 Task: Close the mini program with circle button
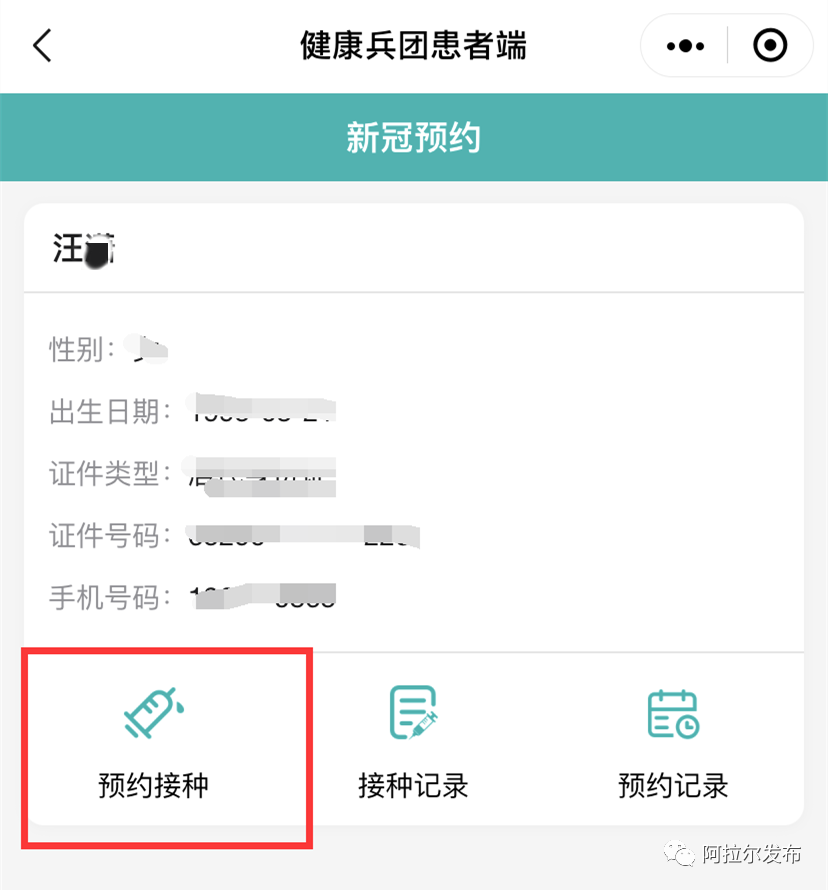[770, 46]
